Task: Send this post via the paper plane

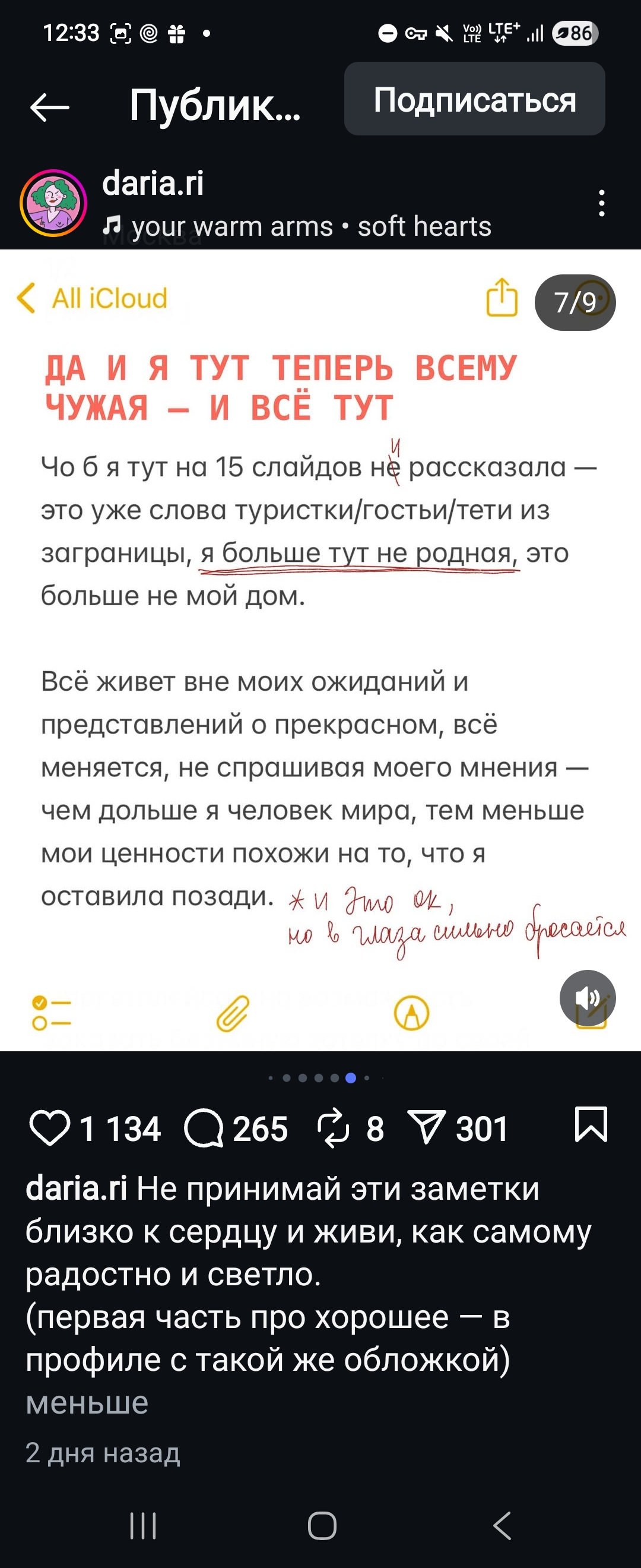Action: [426, 1128]
